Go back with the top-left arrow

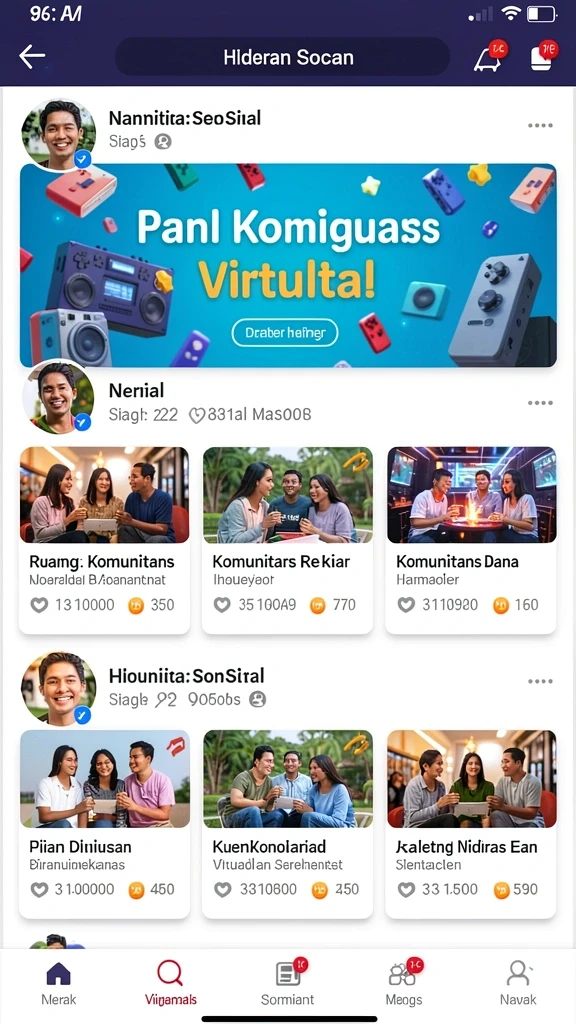pyautogui.click(x=32, y=57)
